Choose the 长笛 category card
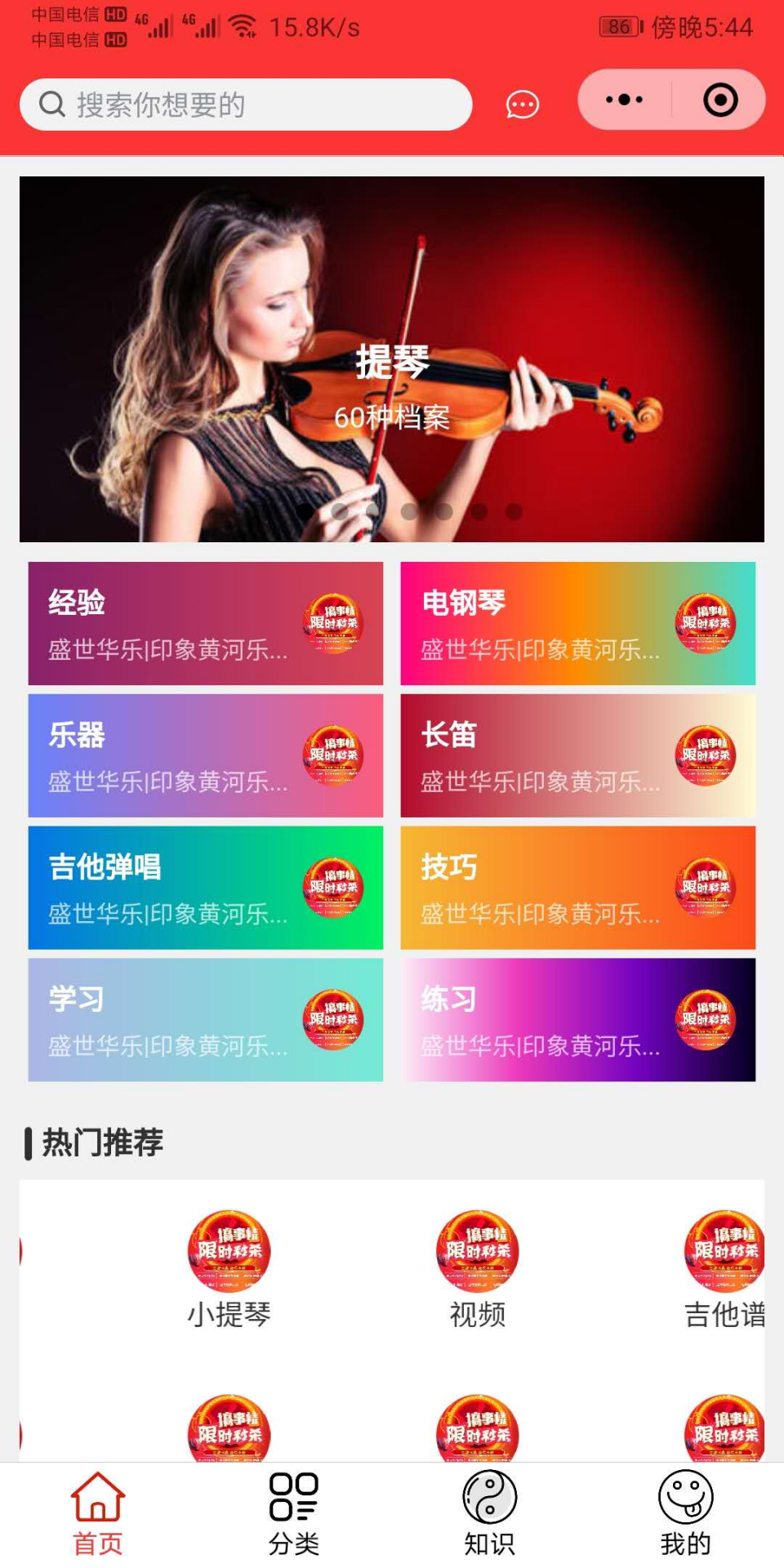784x1568 pixels. click(x=577, y=755)
